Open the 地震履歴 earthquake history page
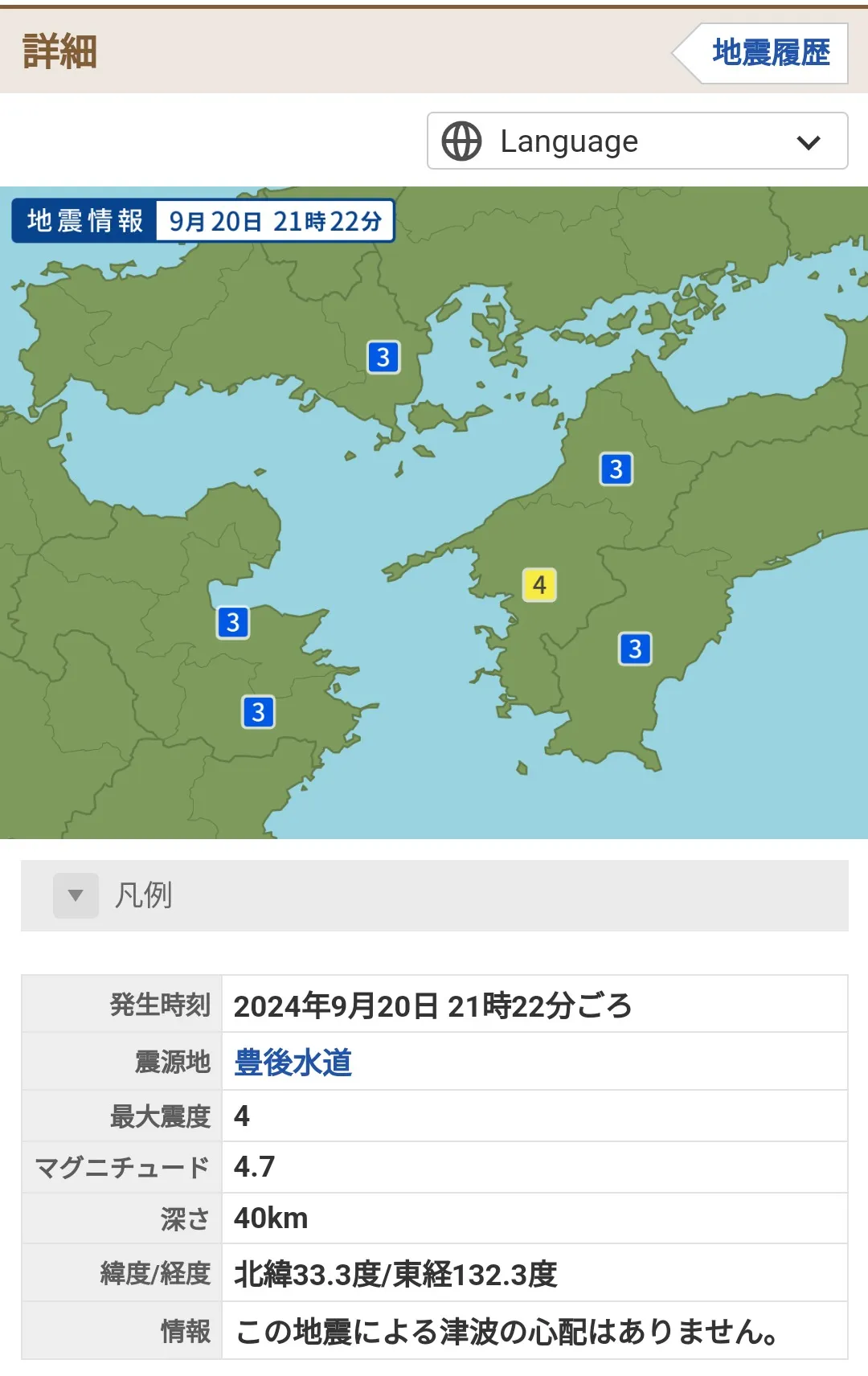Screen dimensions: 868x1376 [x=769, y=53]
